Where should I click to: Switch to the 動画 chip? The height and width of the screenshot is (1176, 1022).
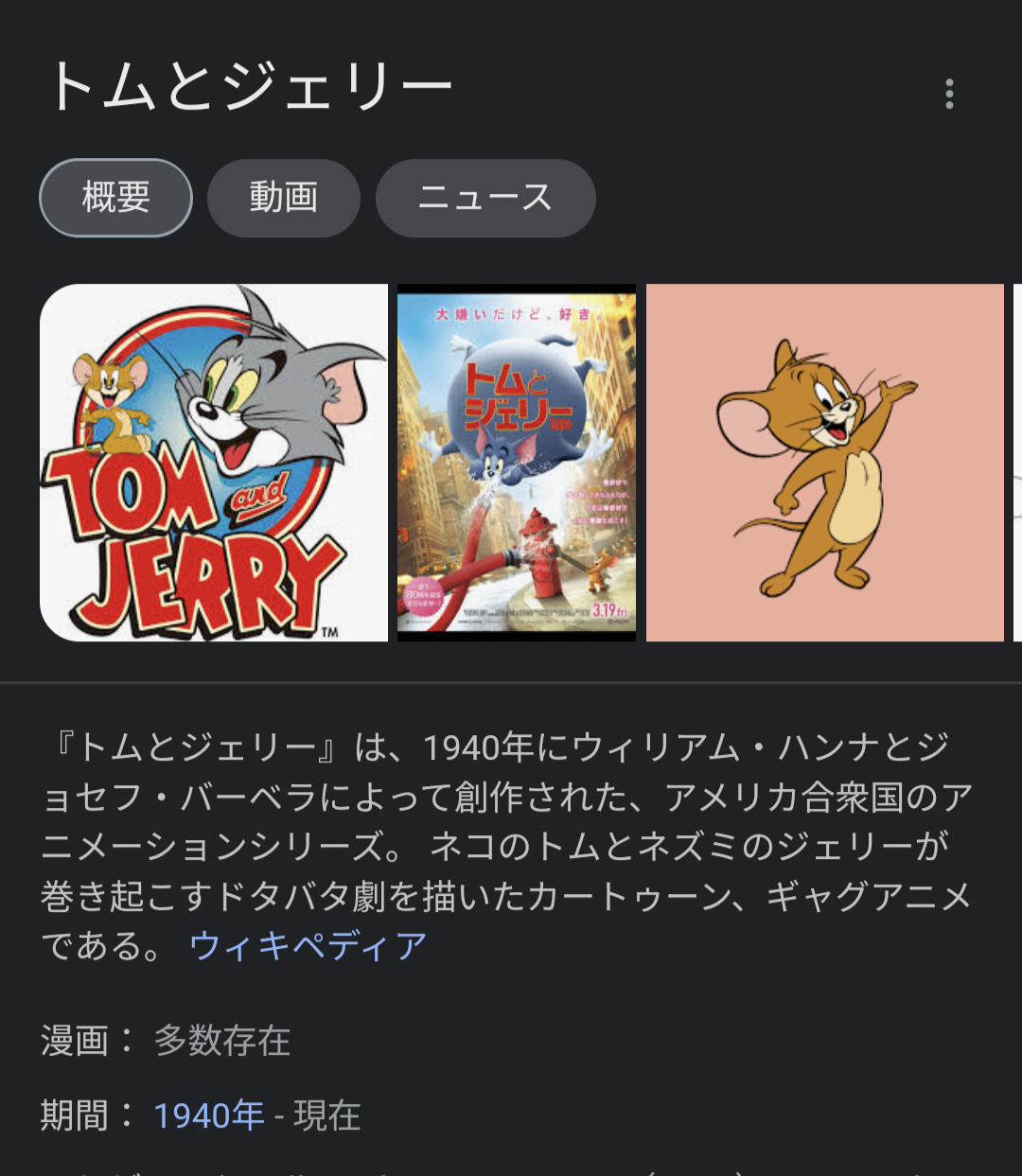[x=283, y=198]
